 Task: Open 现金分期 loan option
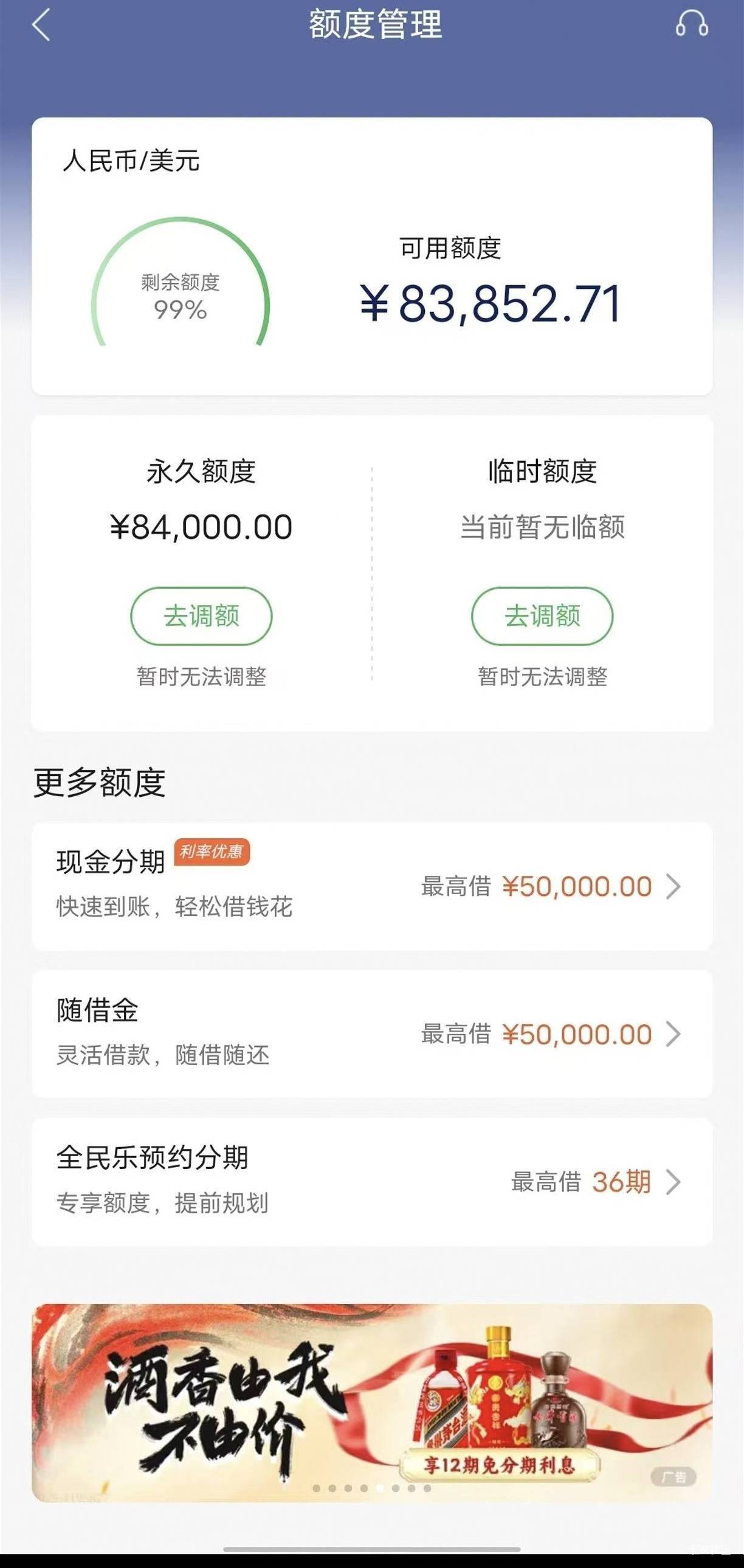coord(371,886)
